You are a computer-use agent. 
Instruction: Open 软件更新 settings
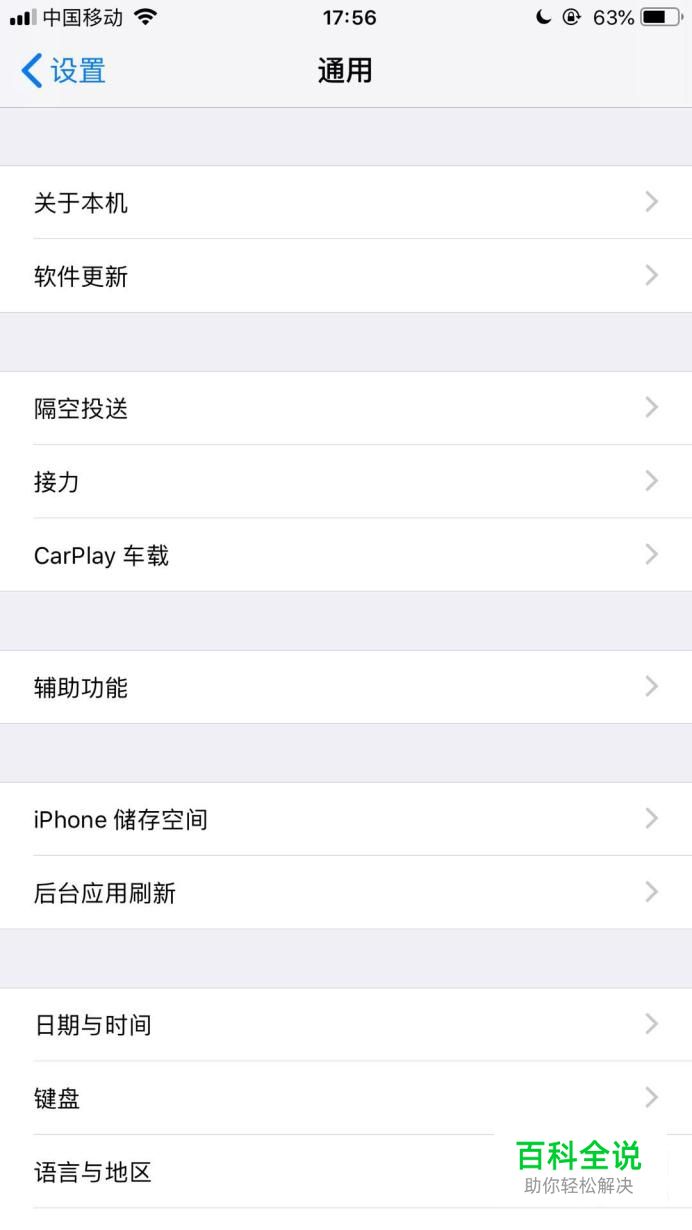345,276
